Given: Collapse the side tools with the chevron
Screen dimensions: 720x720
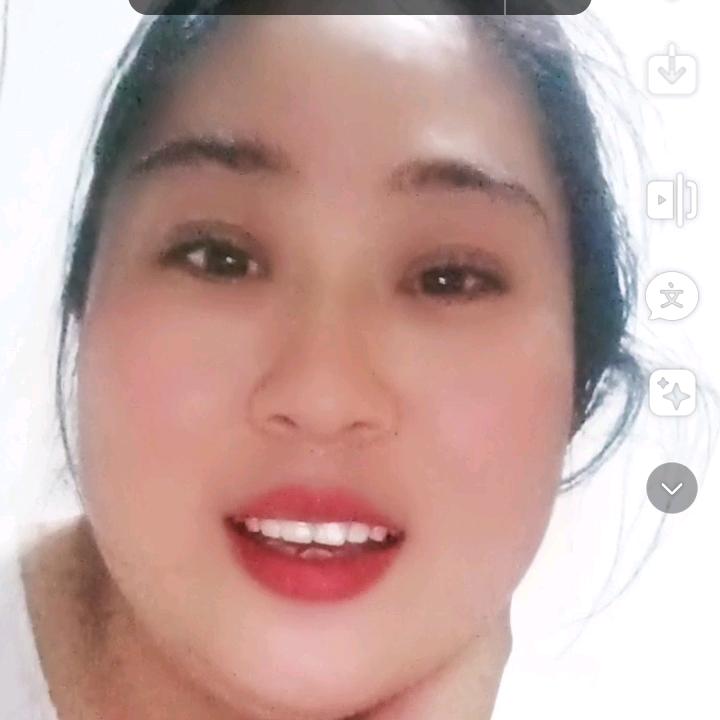Looking at the screenshot, I should coord(672,488).
